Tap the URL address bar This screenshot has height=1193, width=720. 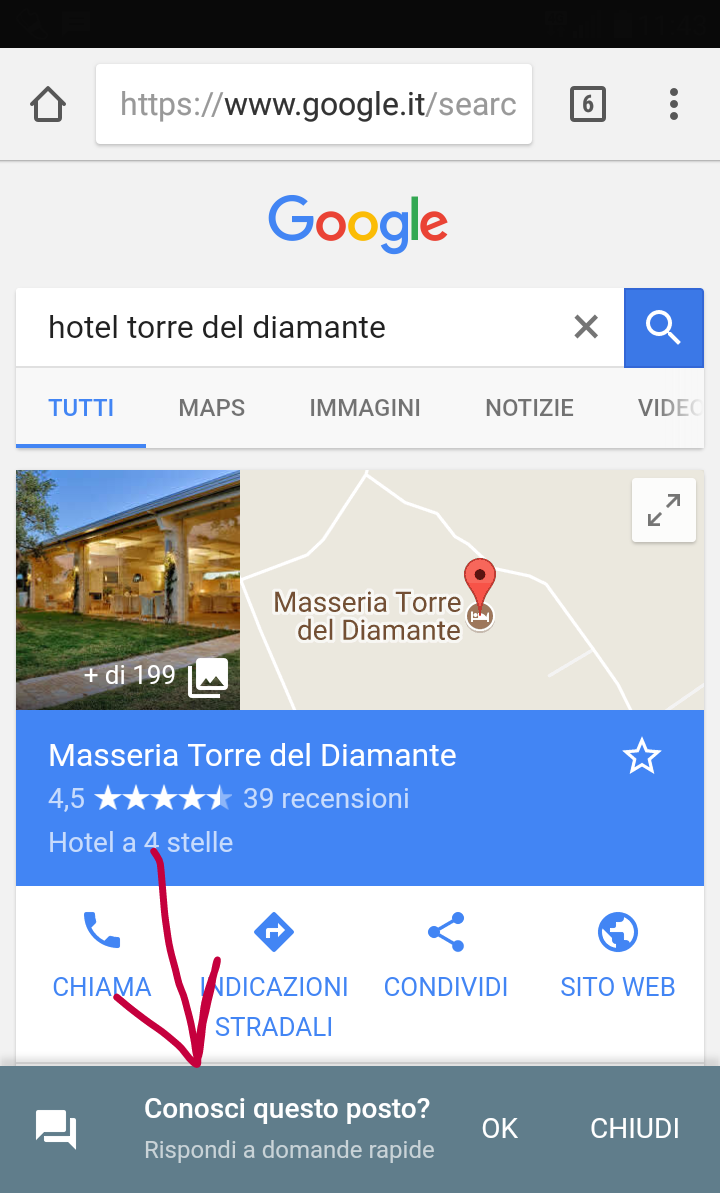pyautogui.click(x=314, y=104)
